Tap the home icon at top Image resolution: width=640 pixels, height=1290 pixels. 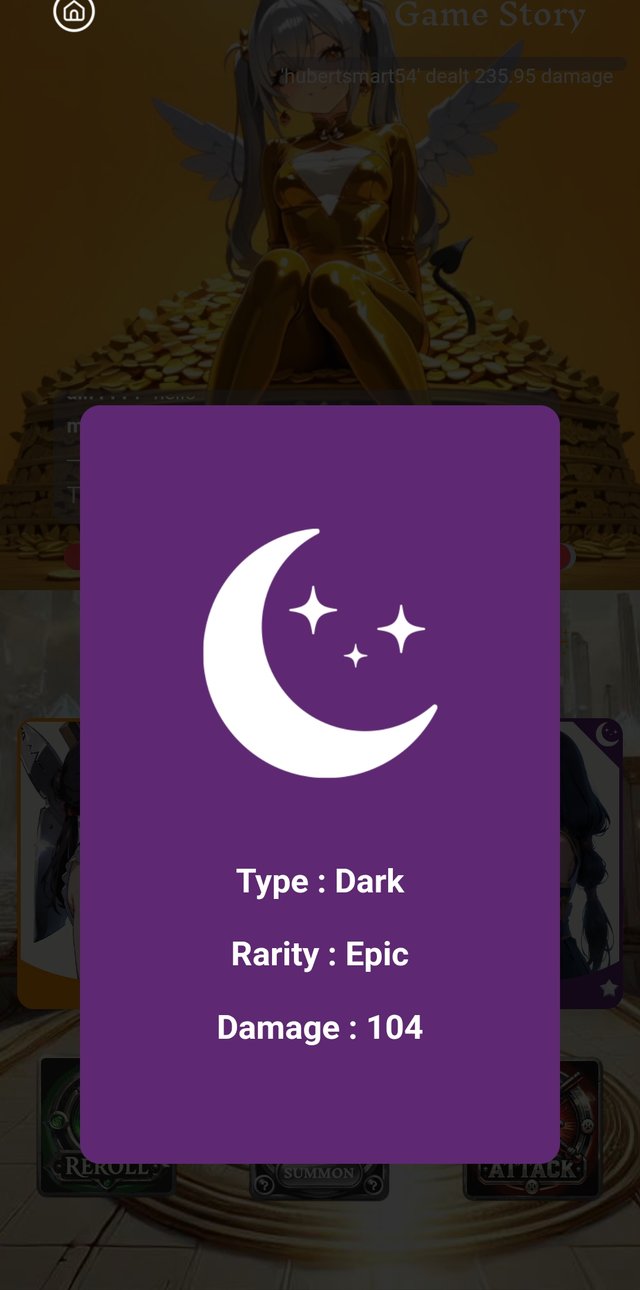(74, 13)
